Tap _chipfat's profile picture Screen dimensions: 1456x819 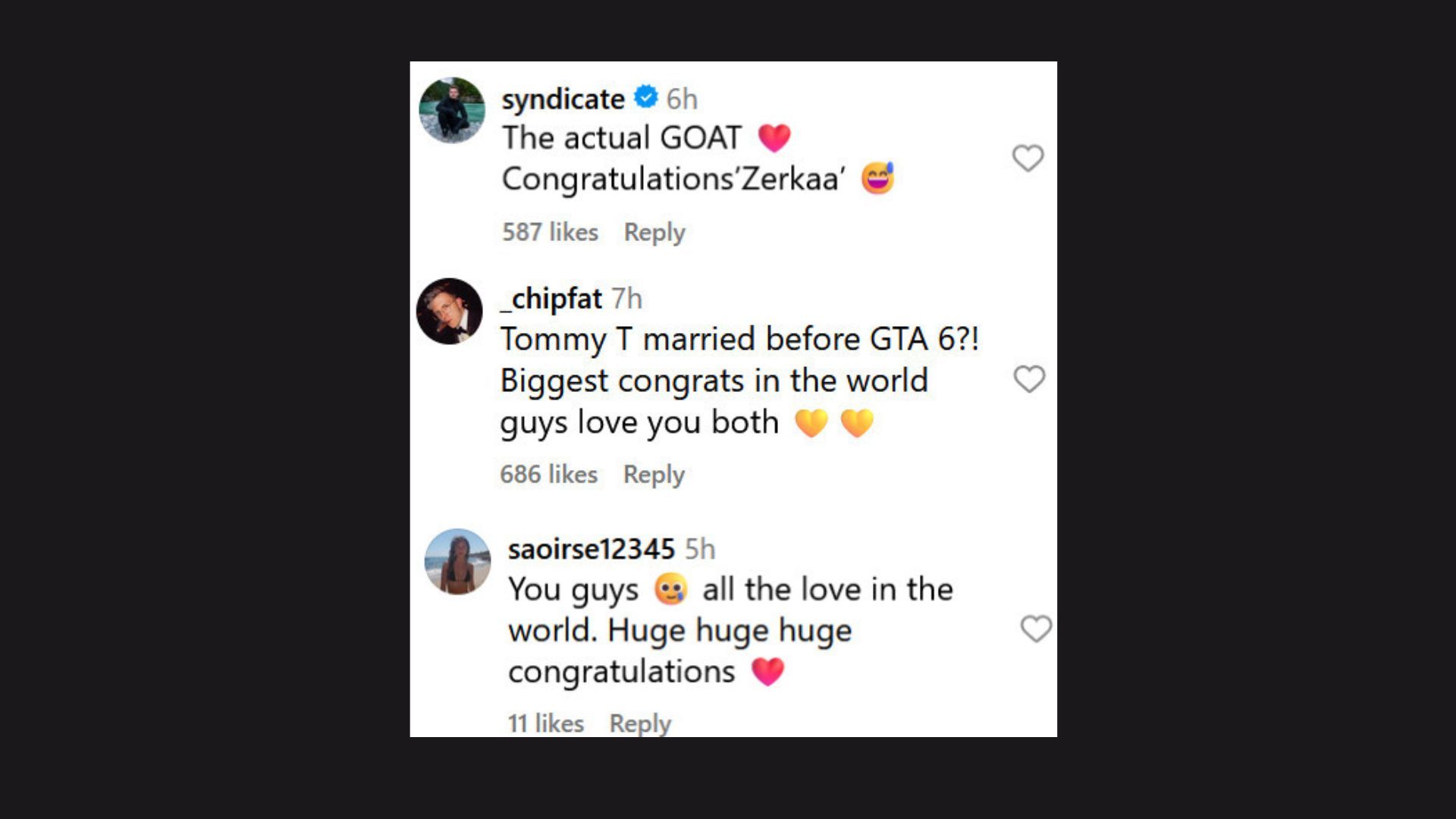pyautogui.click(x=450, y=311)
